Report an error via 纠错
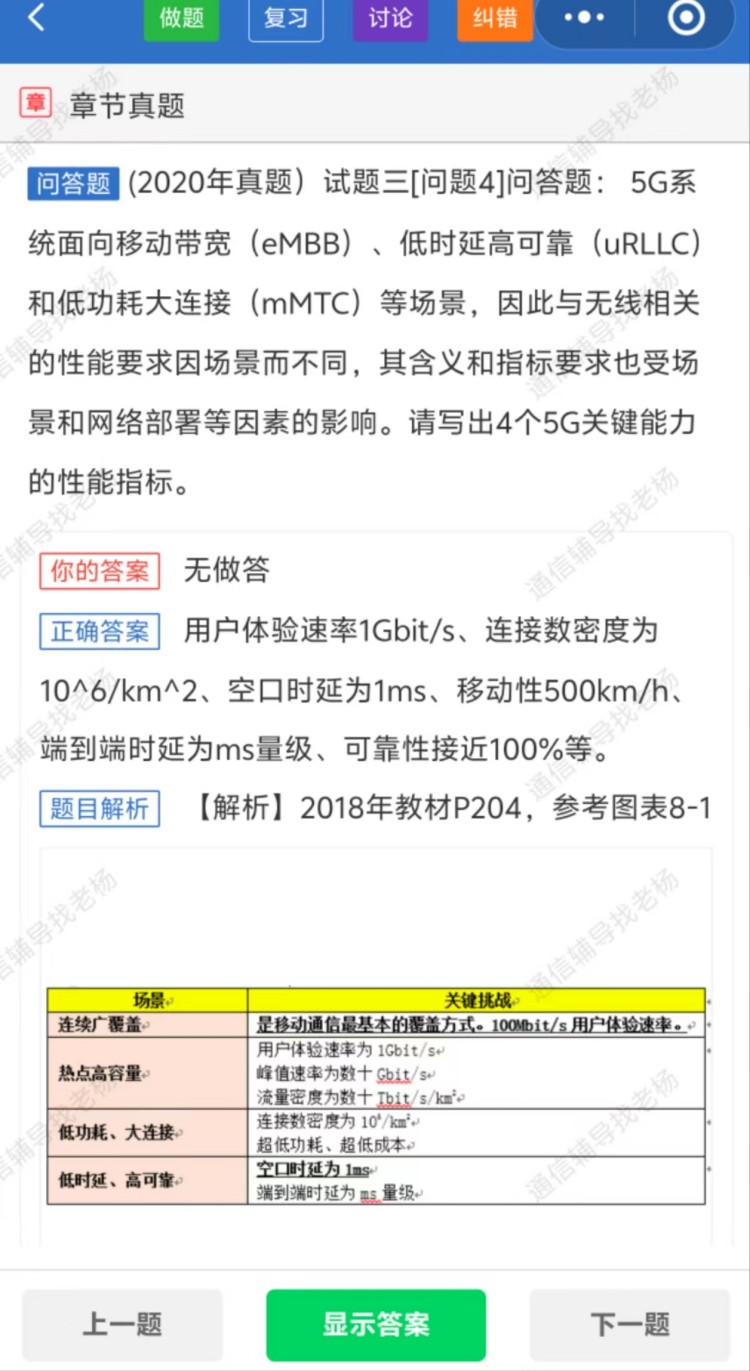This screenshot has height=1371, width=750. tap(495, 19)
